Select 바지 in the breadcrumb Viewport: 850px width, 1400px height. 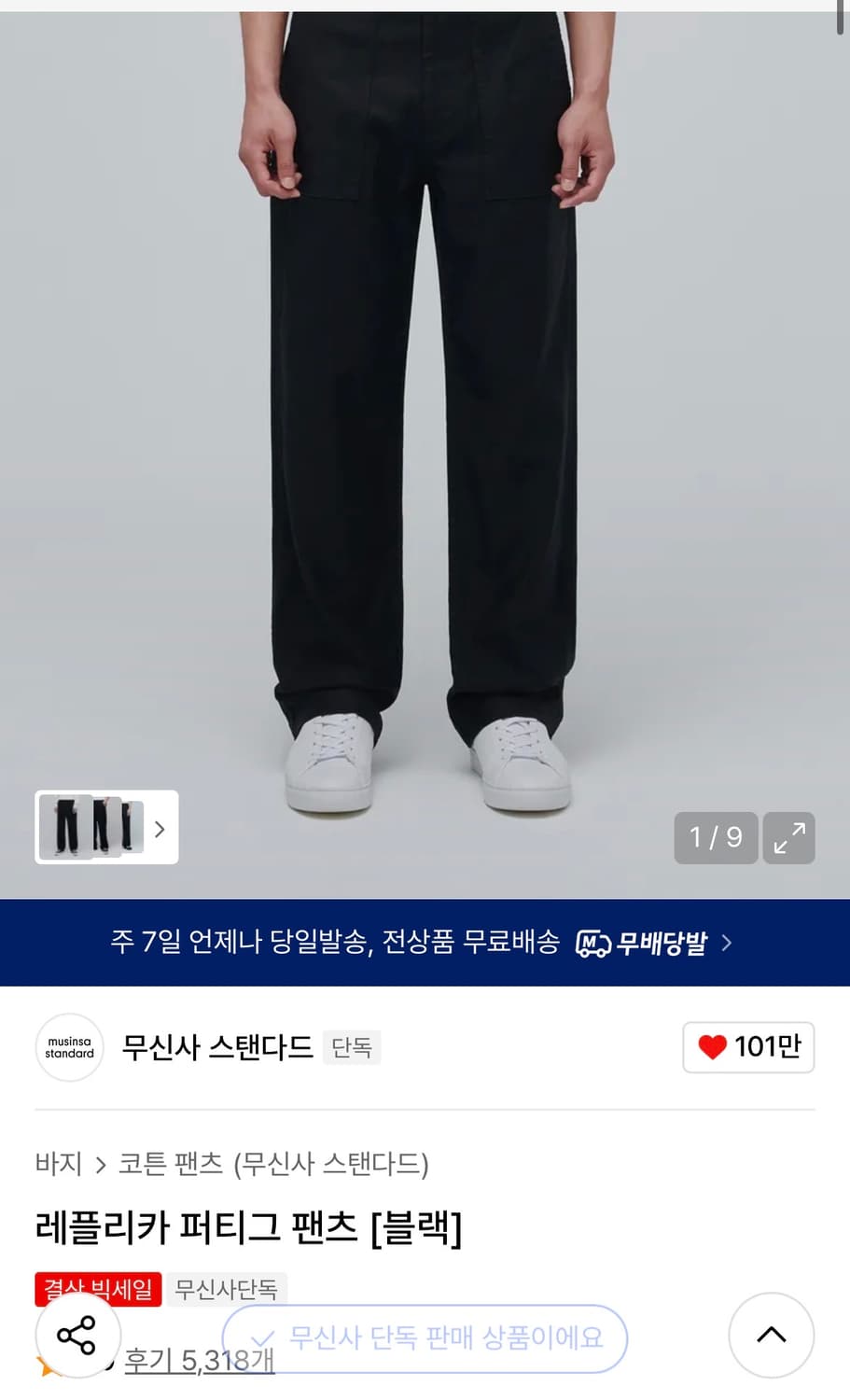[59, 1165]
